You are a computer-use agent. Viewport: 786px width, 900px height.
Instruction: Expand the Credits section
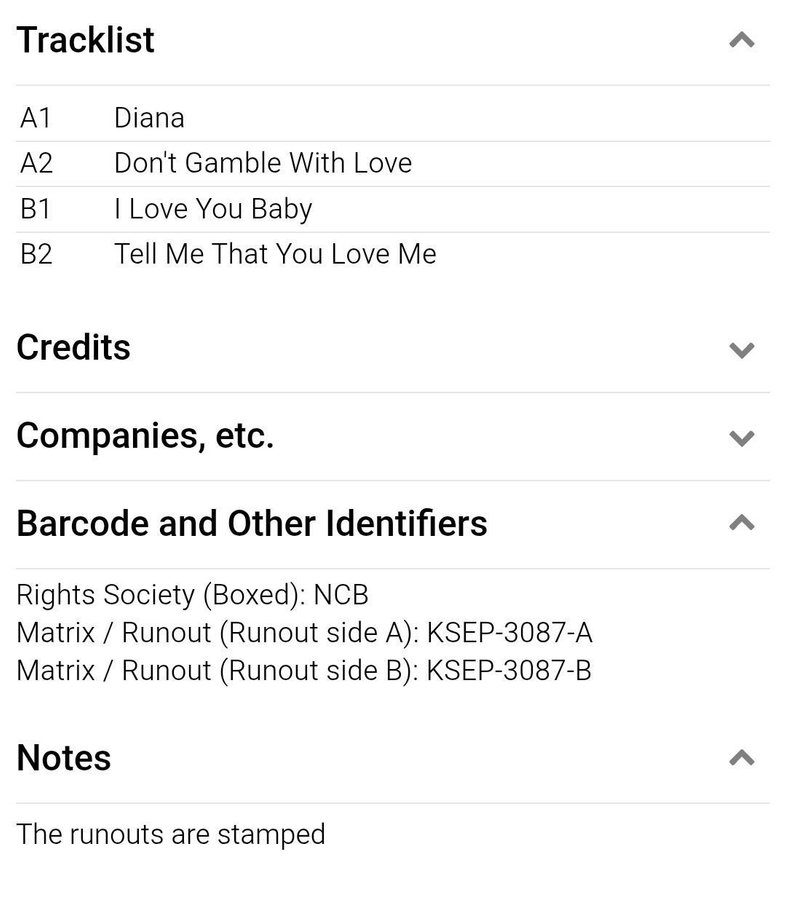[741, 349]
